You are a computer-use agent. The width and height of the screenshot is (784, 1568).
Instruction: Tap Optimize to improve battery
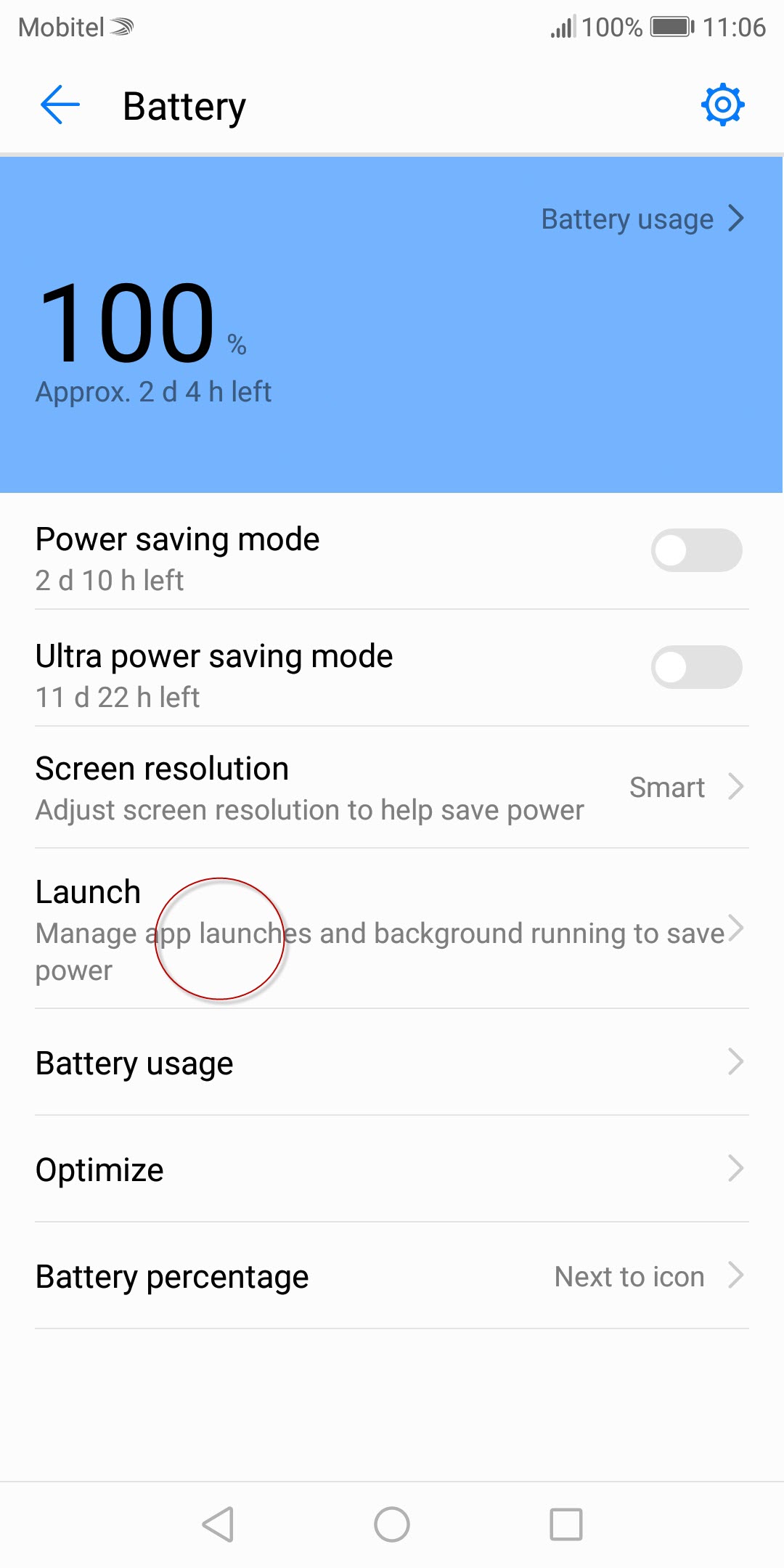point(392,1169)
